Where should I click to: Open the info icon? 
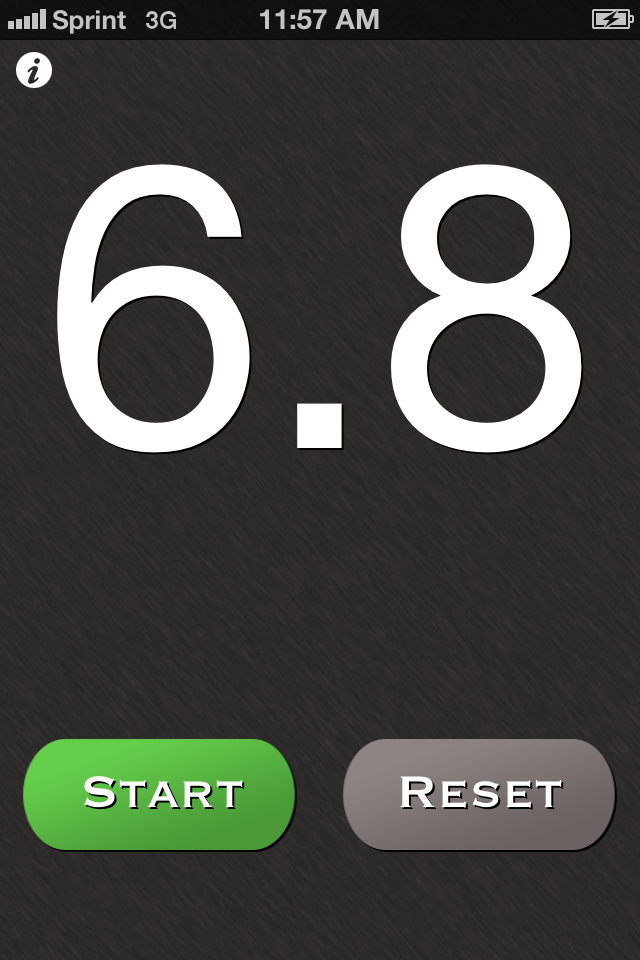coord(34,70)
